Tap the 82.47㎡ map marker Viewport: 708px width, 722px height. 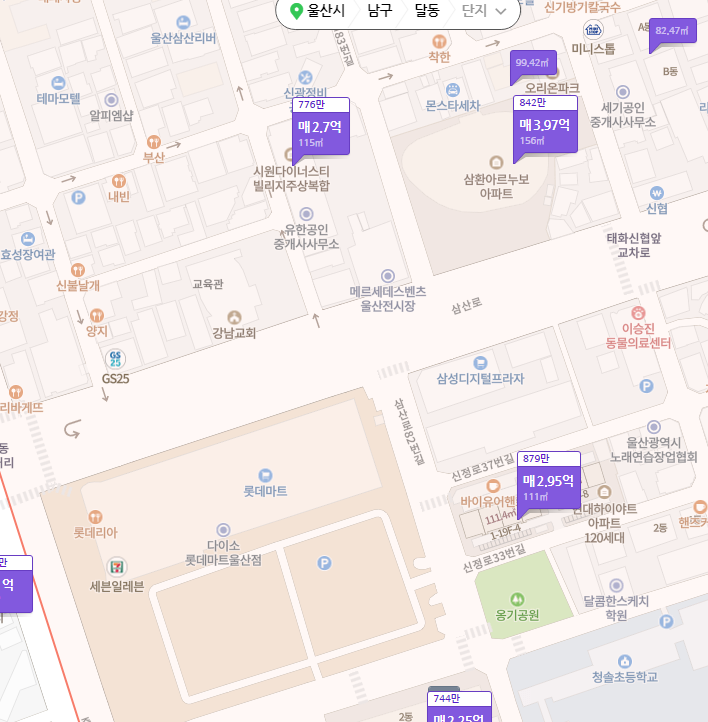point(671,32)
